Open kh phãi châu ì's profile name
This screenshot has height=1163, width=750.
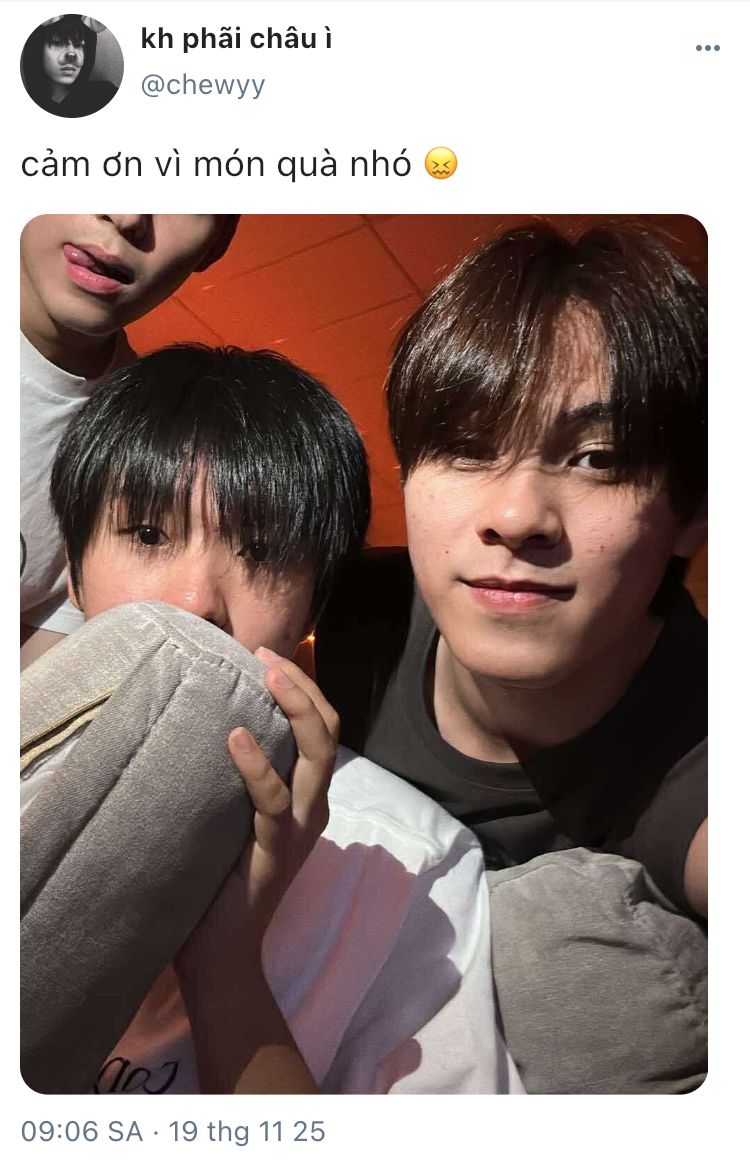[x=237, y=40]
